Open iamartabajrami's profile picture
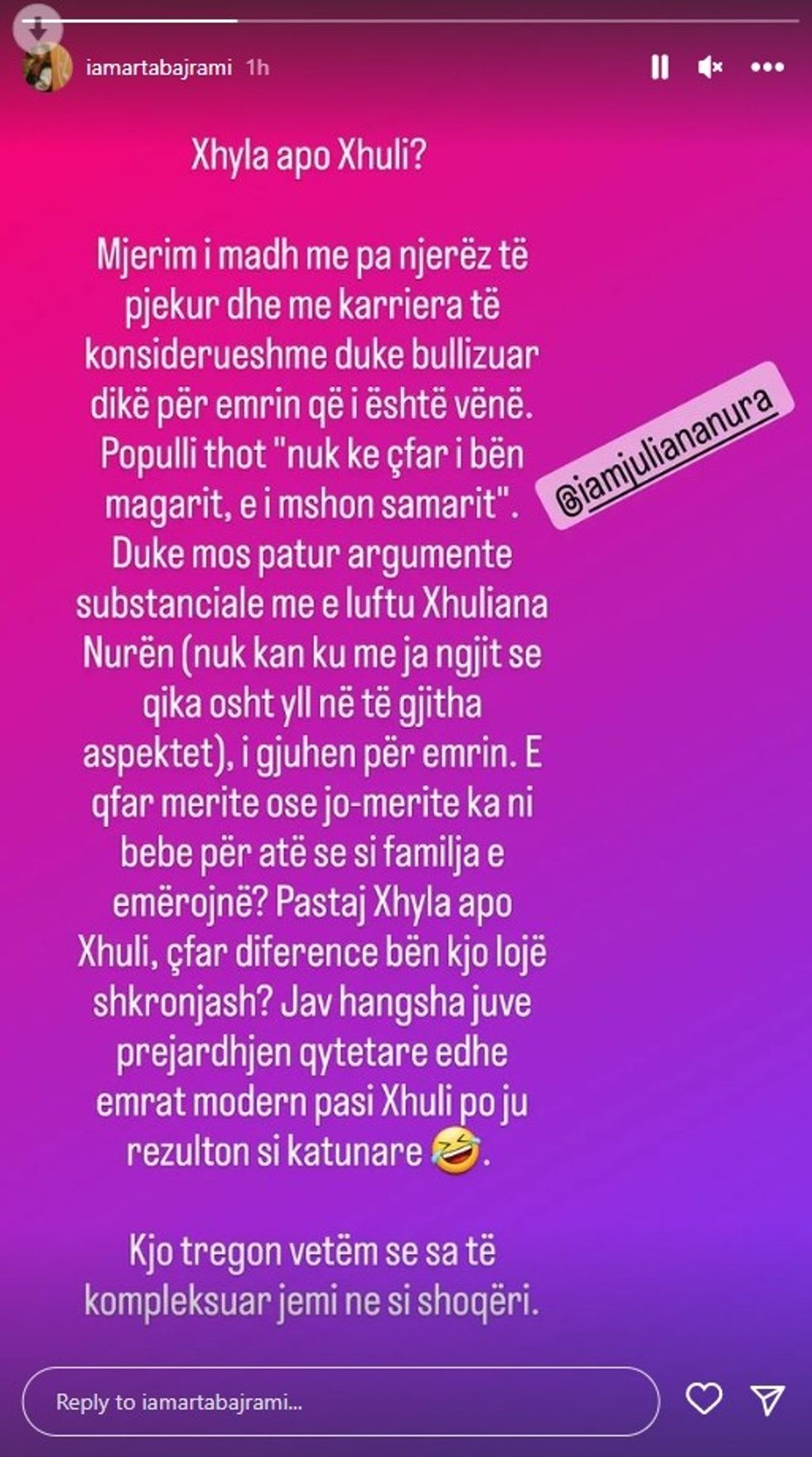 pyautogui.click(x=47, y=67)
